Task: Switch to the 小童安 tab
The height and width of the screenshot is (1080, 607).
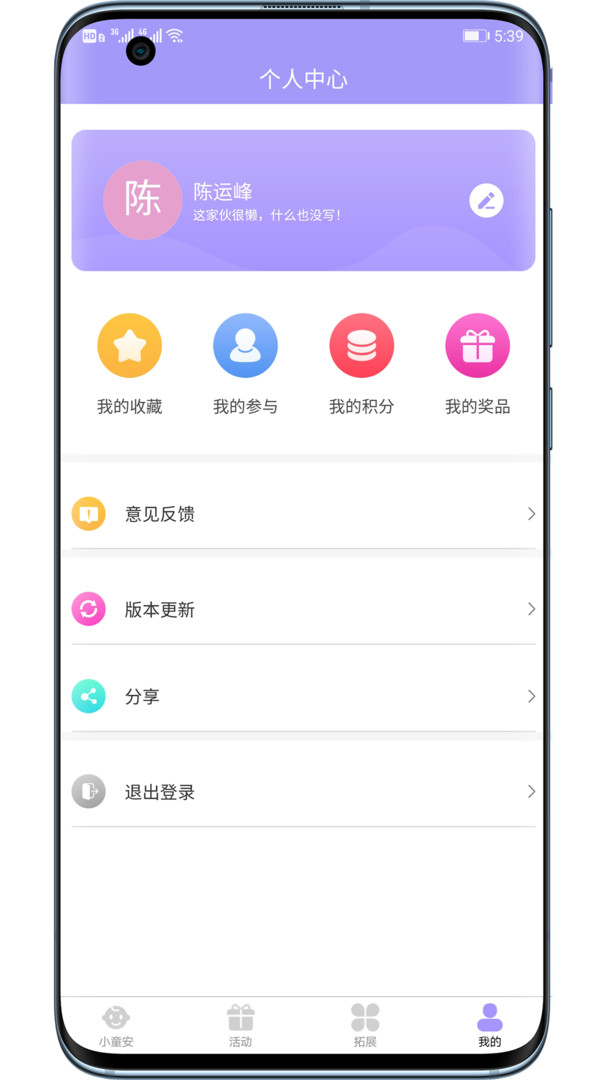Action: point(116,1025)
